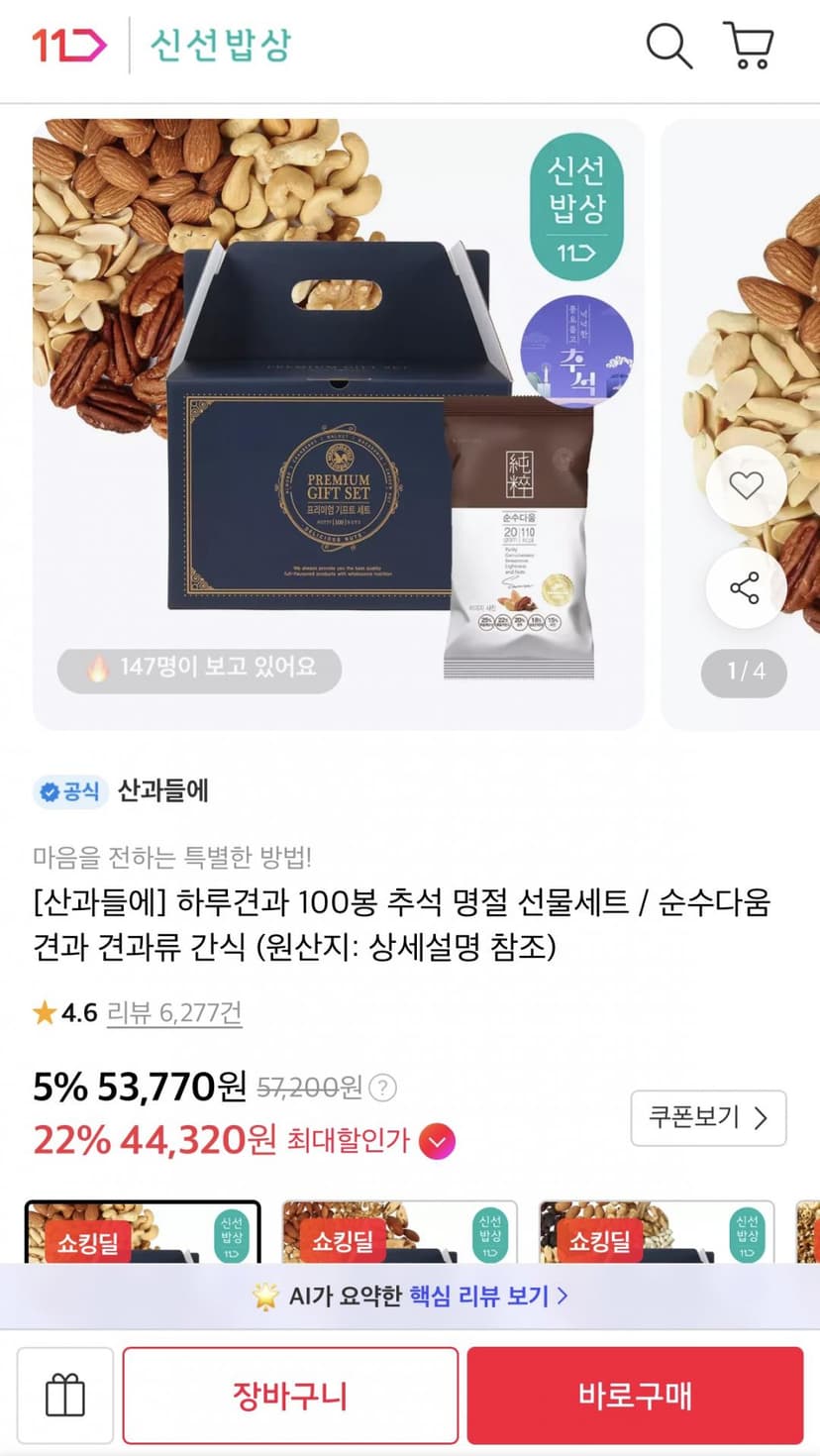Tap the price info question mark
This screenshot has height=1456, width=820.
[x=382, y=1088]
